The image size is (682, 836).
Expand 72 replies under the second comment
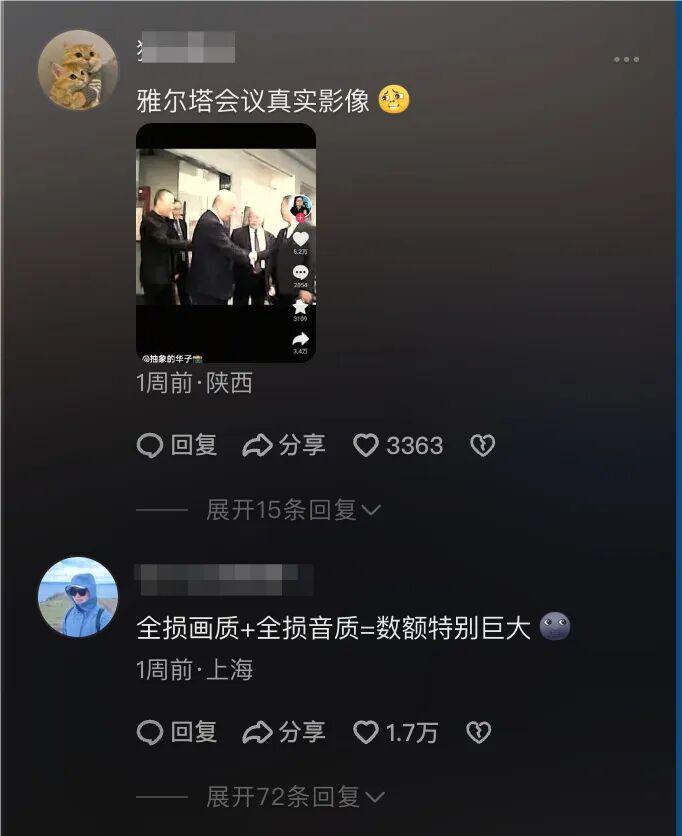[295, 797]
